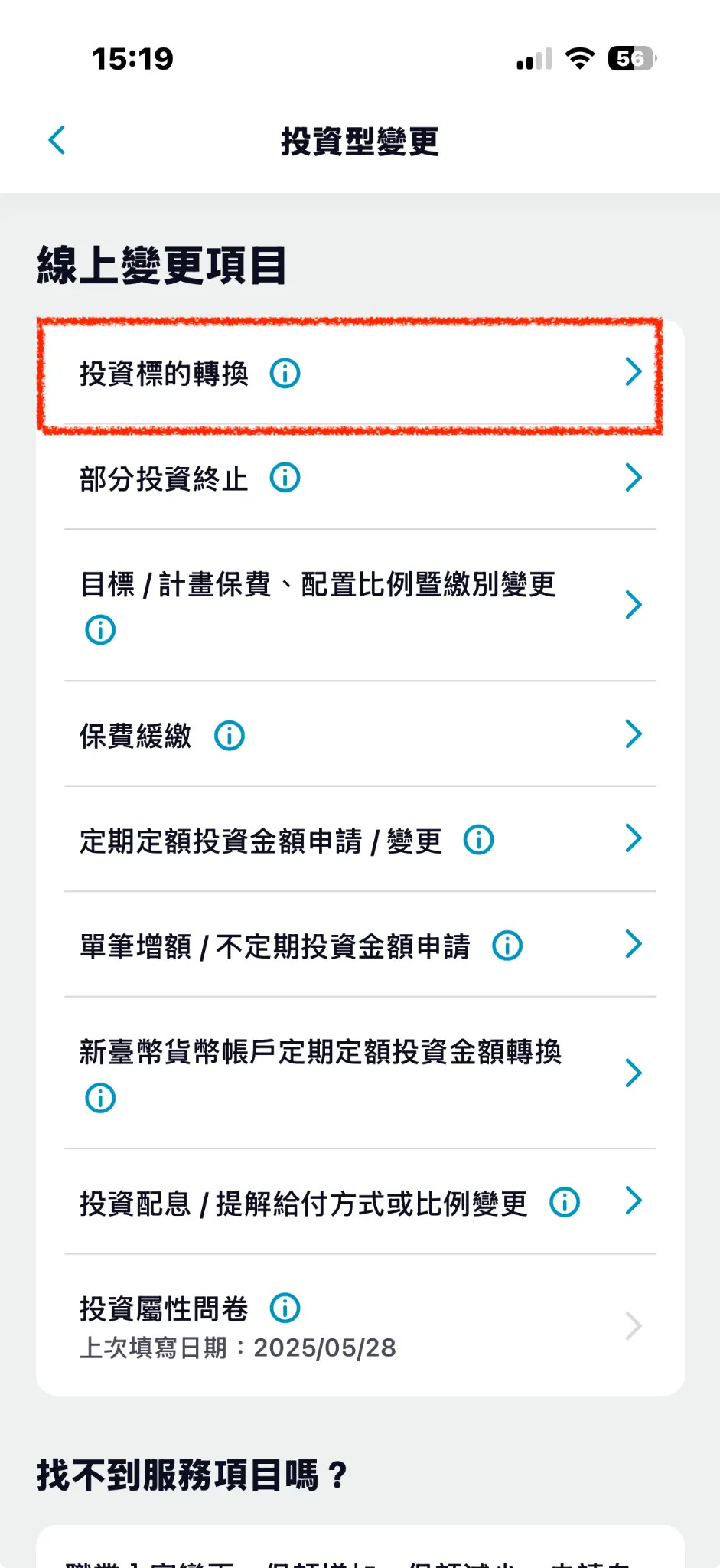Tap info icon for 定期定額投資金額申請/變更

(478, 839)
